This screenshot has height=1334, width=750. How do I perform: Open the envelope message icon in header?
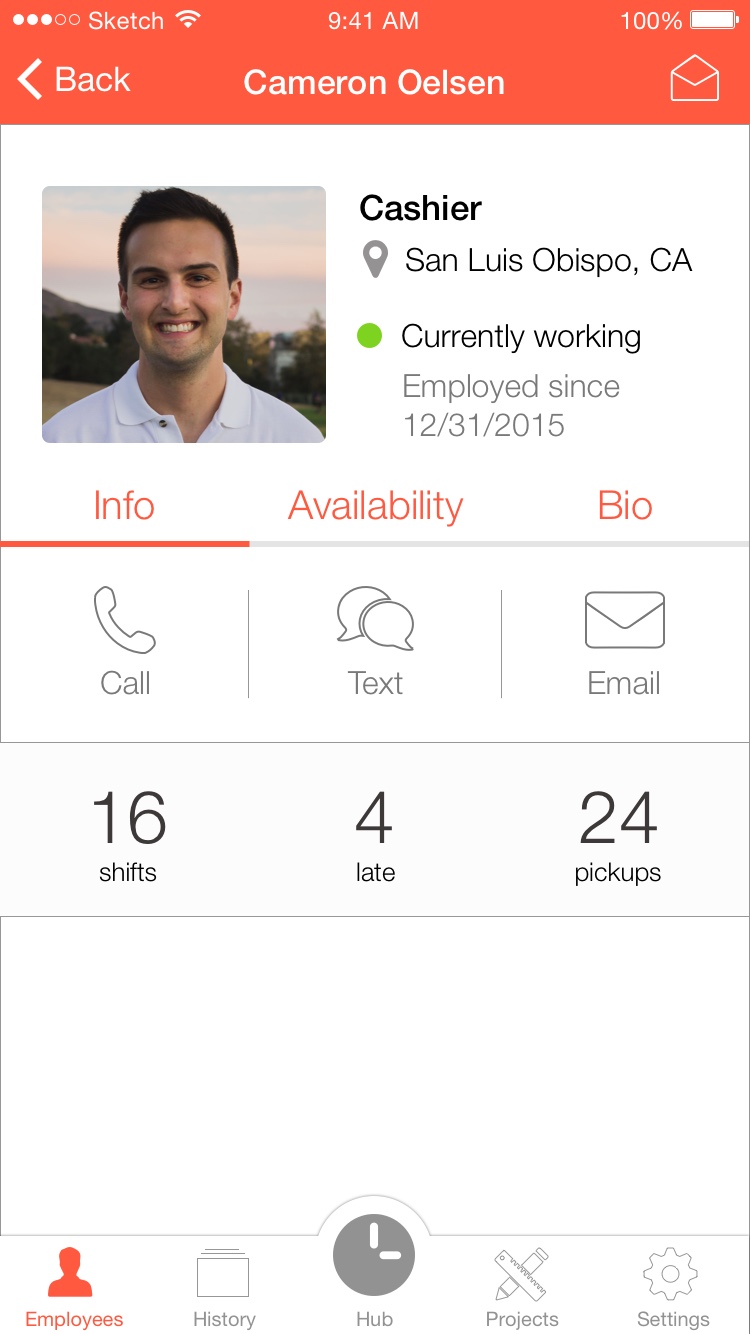pos(694,78)
